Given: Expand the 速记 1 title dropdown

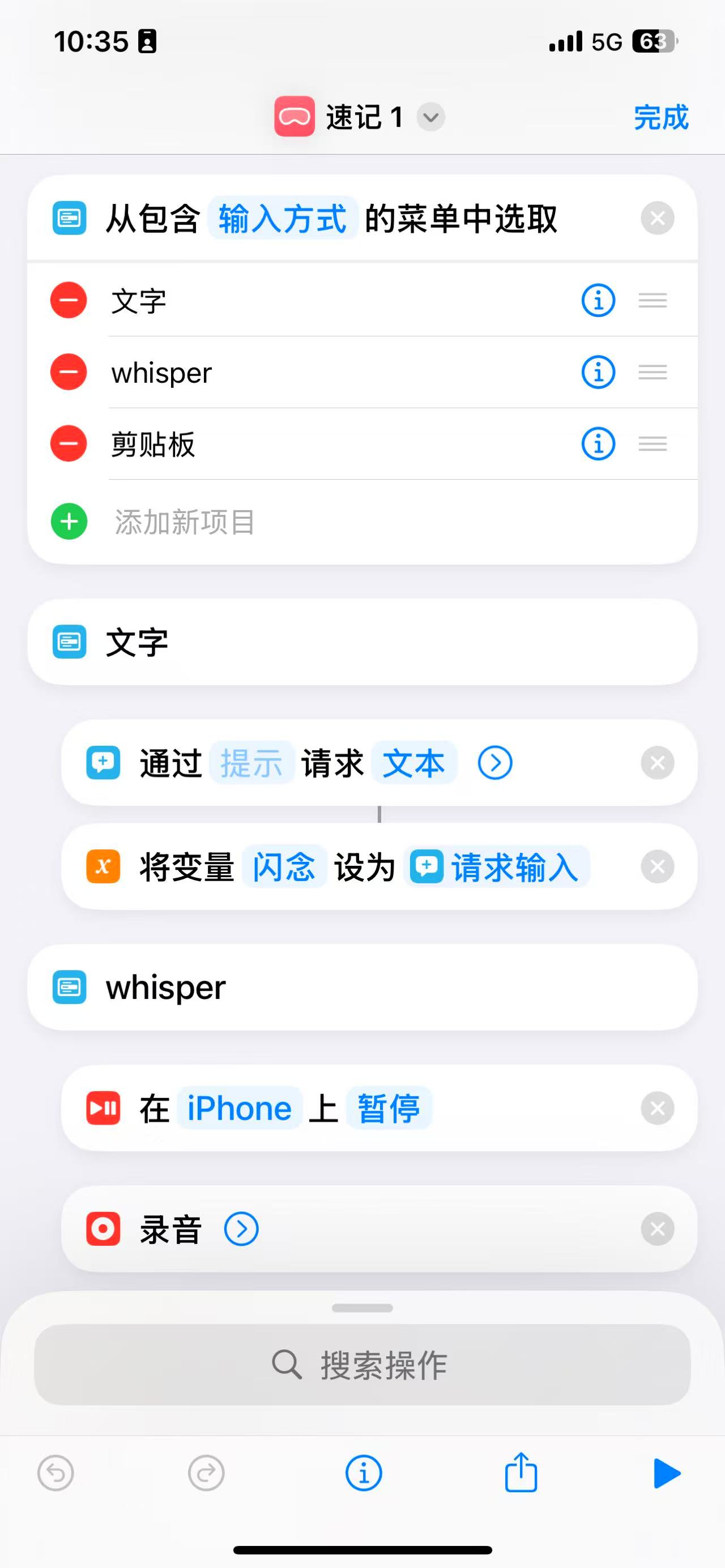Looking at the screenshot, I should point(430,117).
